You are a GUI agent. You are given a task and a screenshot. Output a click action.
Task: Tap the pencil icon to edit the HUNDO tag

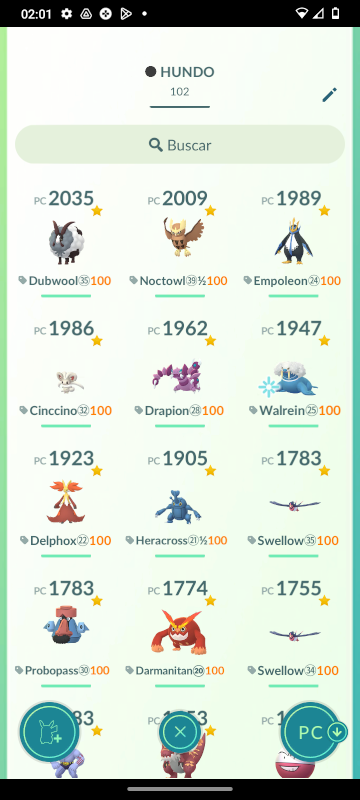[x=329, y=95]
